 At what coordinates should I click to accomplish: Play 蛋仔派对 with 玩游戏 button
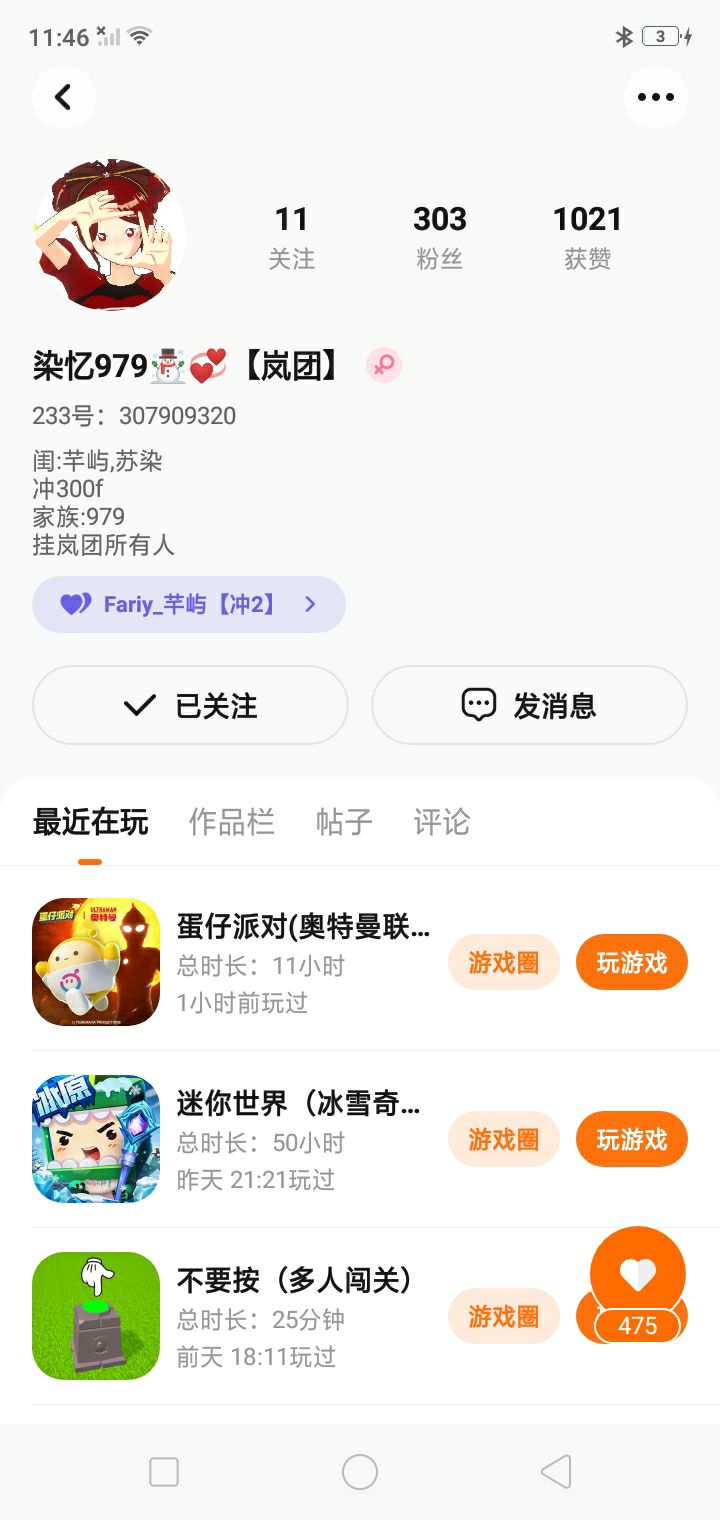tap(631, 962)
